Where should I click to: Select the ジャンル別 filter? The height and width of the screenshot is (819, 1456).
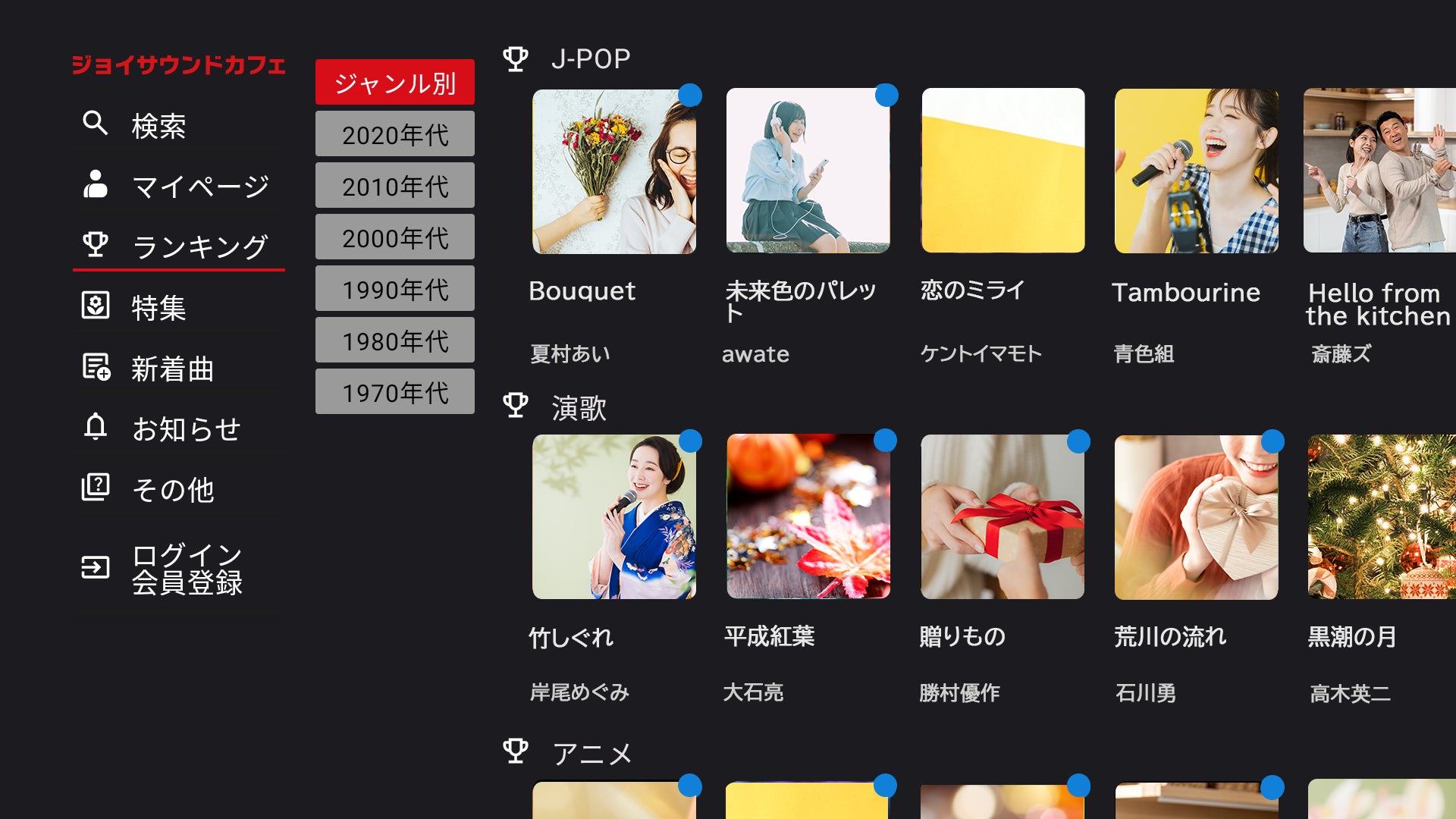(394, 82)
